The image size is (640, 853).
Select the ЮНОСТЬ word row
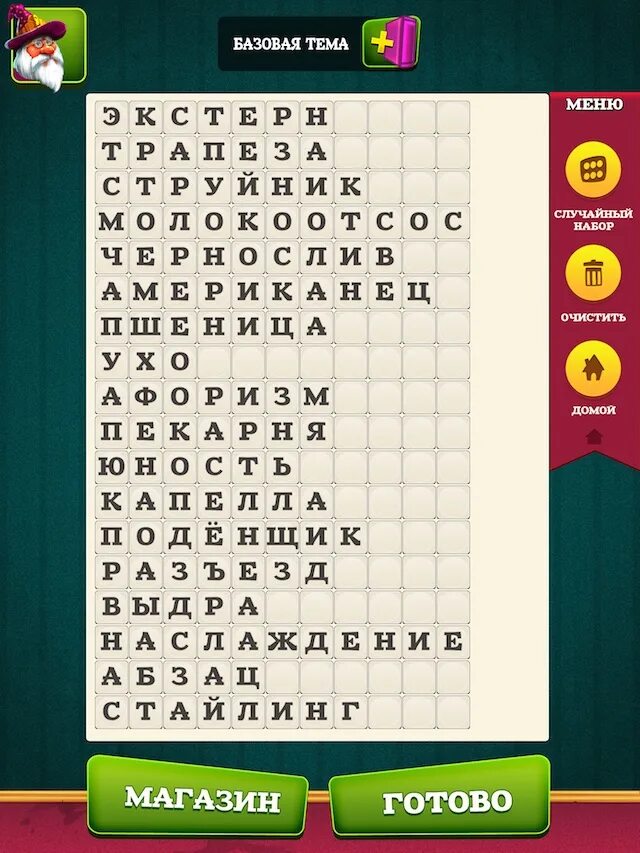click(x=197, y=467)
